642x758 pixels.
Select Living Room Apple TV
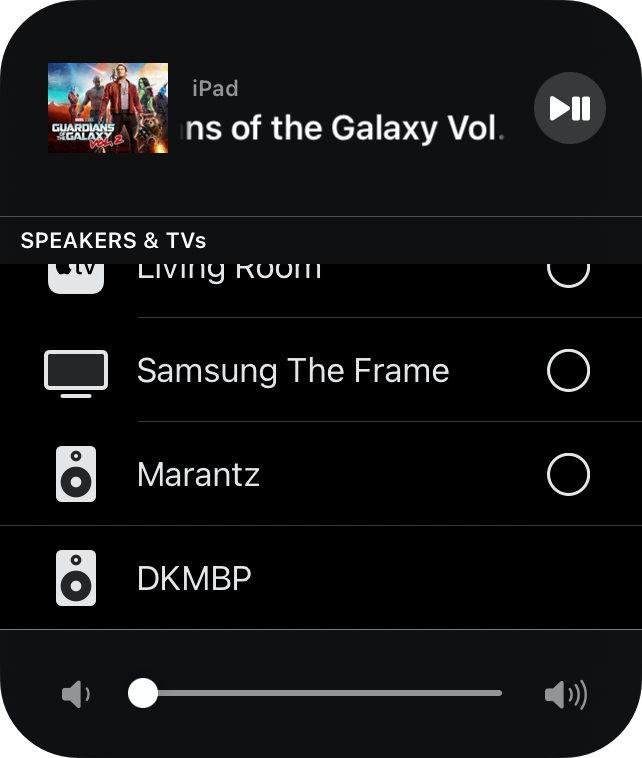pos(568,272)
